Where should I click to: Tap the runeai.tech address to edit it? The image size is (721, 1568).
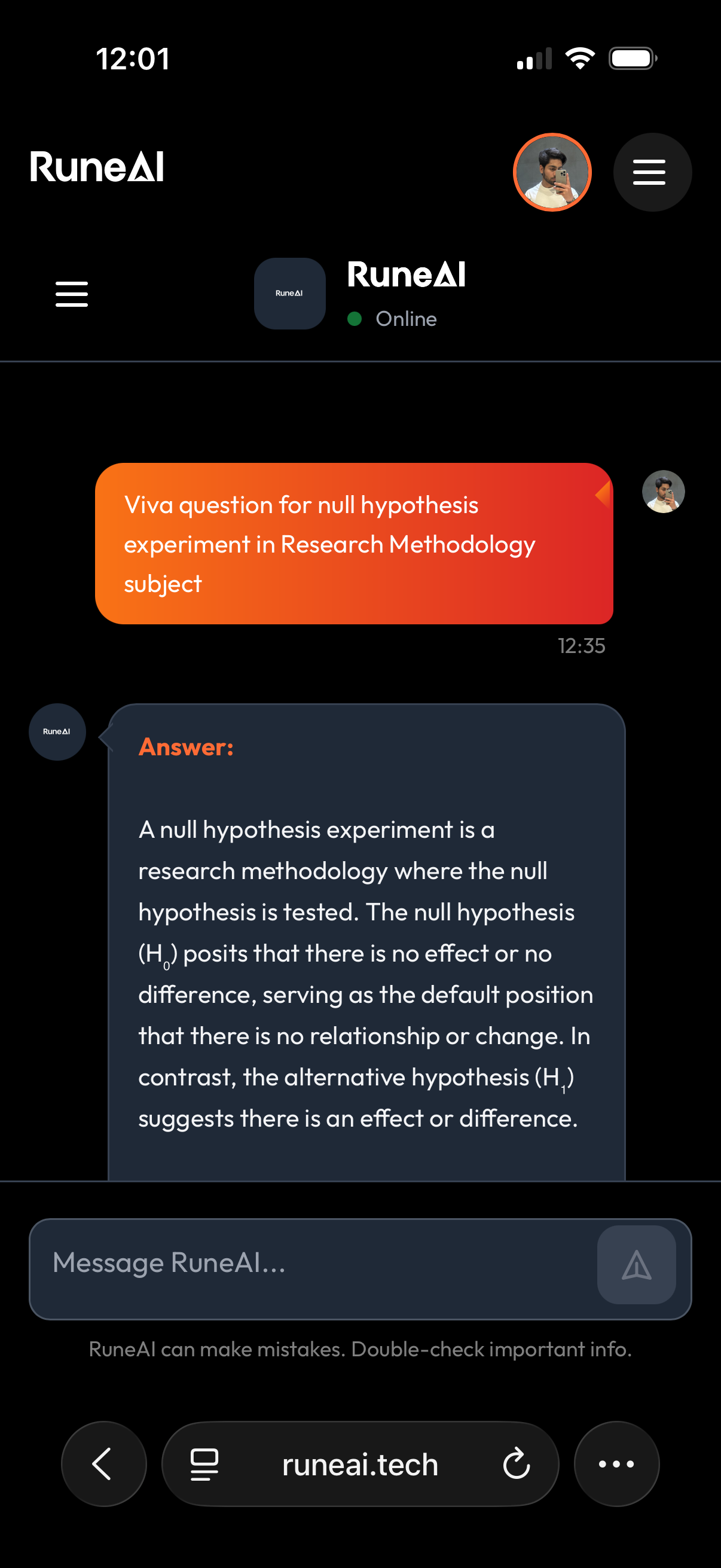pos(360,1463)
